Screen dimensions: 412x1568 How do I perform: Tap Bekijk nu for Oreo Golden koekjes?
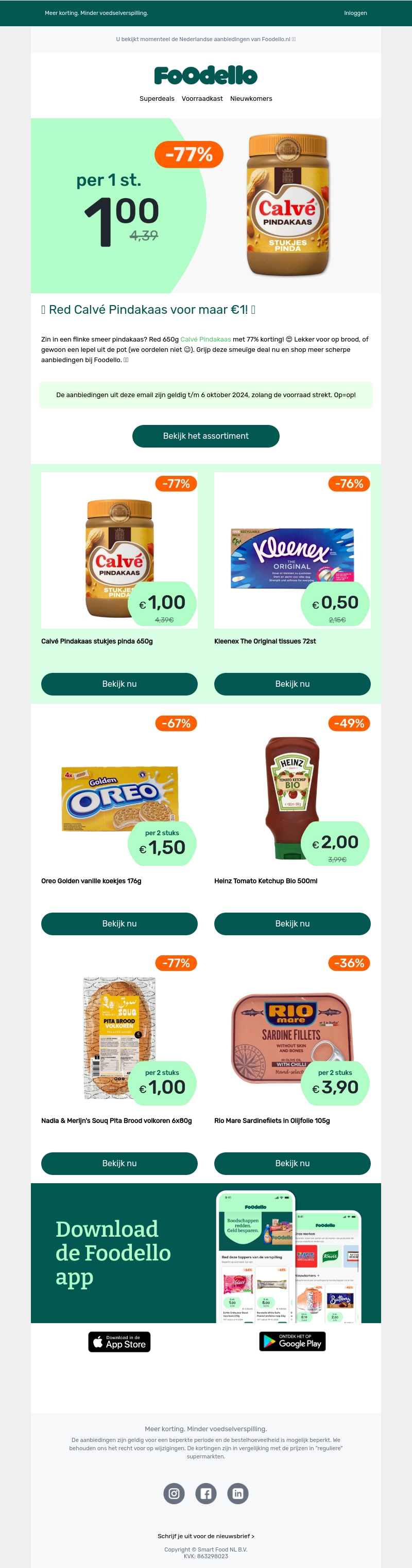coord(119,923)
